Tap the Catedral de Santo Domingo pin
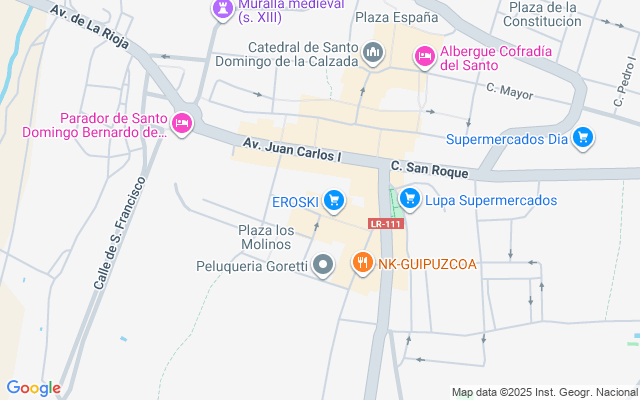 tap(374, 52)
